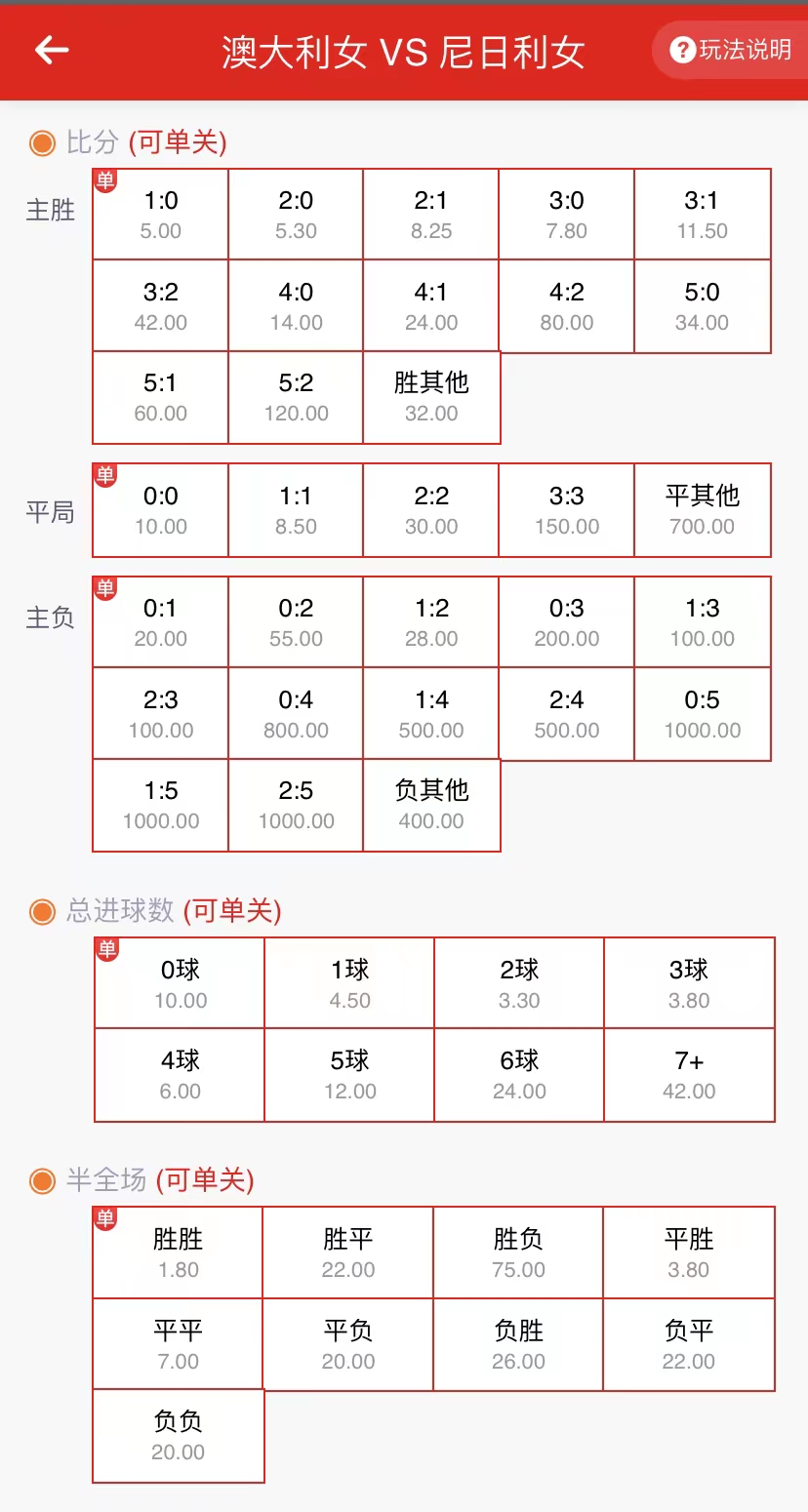Click the orange circle marker before 比分
The width and height of the screenshot is (808, 1512).
41,142
